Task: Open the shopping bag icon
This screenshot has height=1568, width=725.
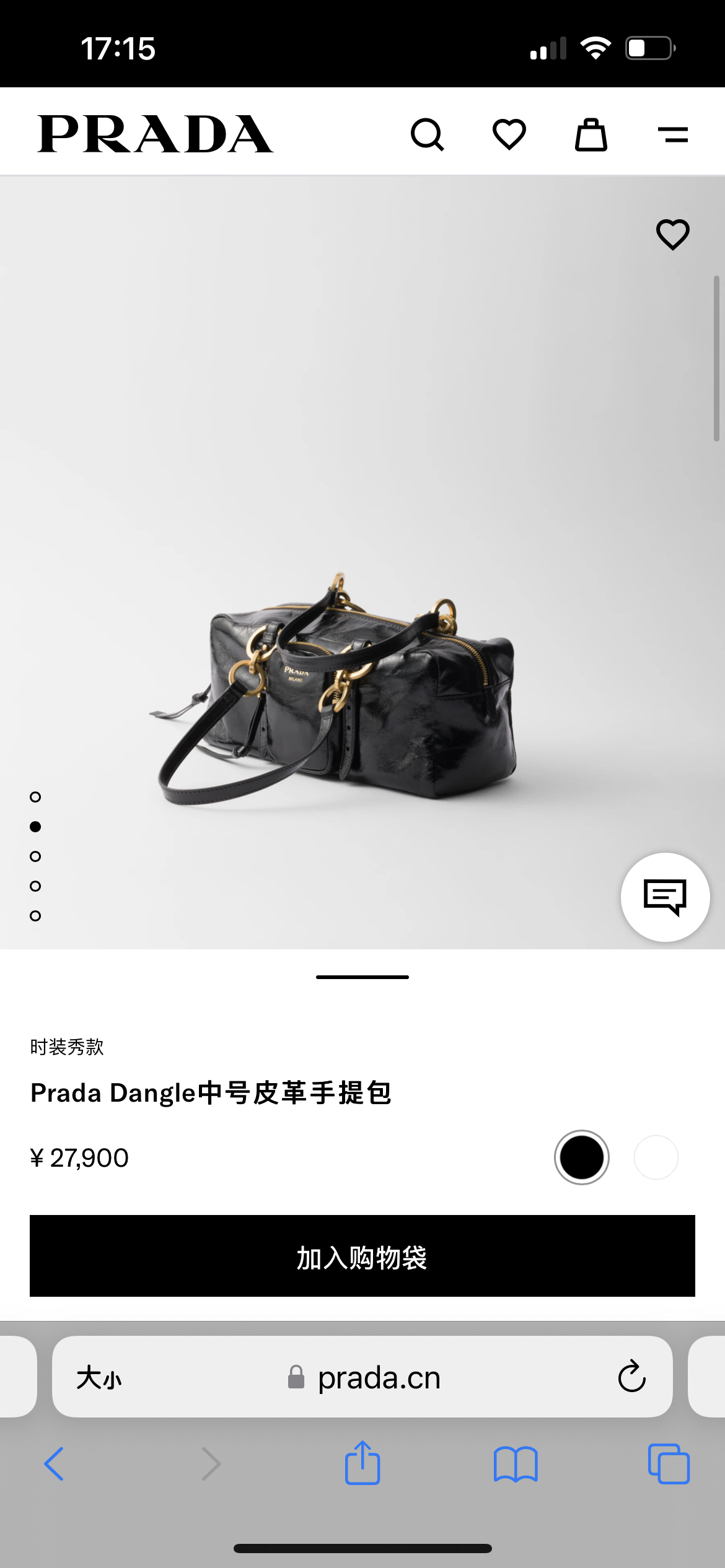Action: pyautogui.click(x=591, y=134)
